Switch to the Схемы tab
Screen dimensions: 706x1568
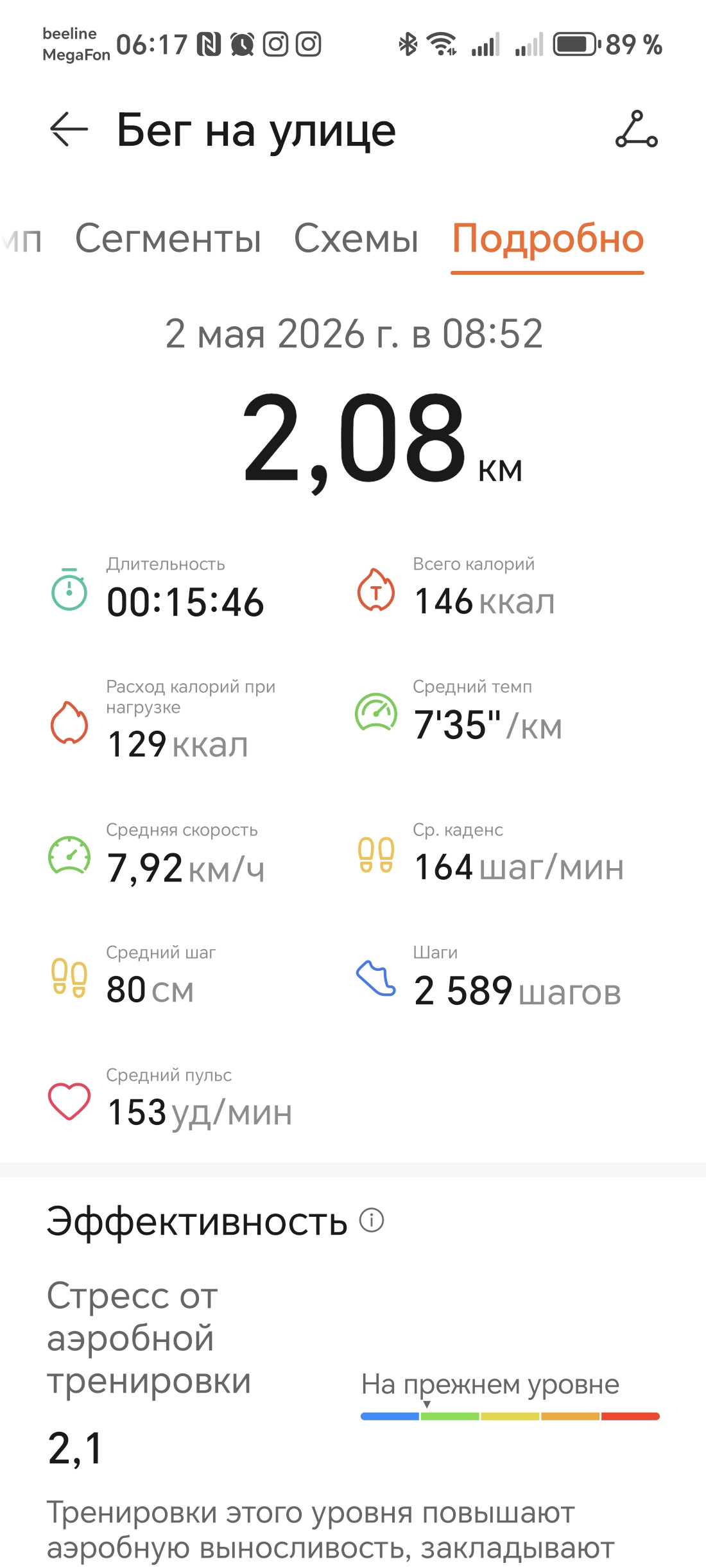coord(356,239)
